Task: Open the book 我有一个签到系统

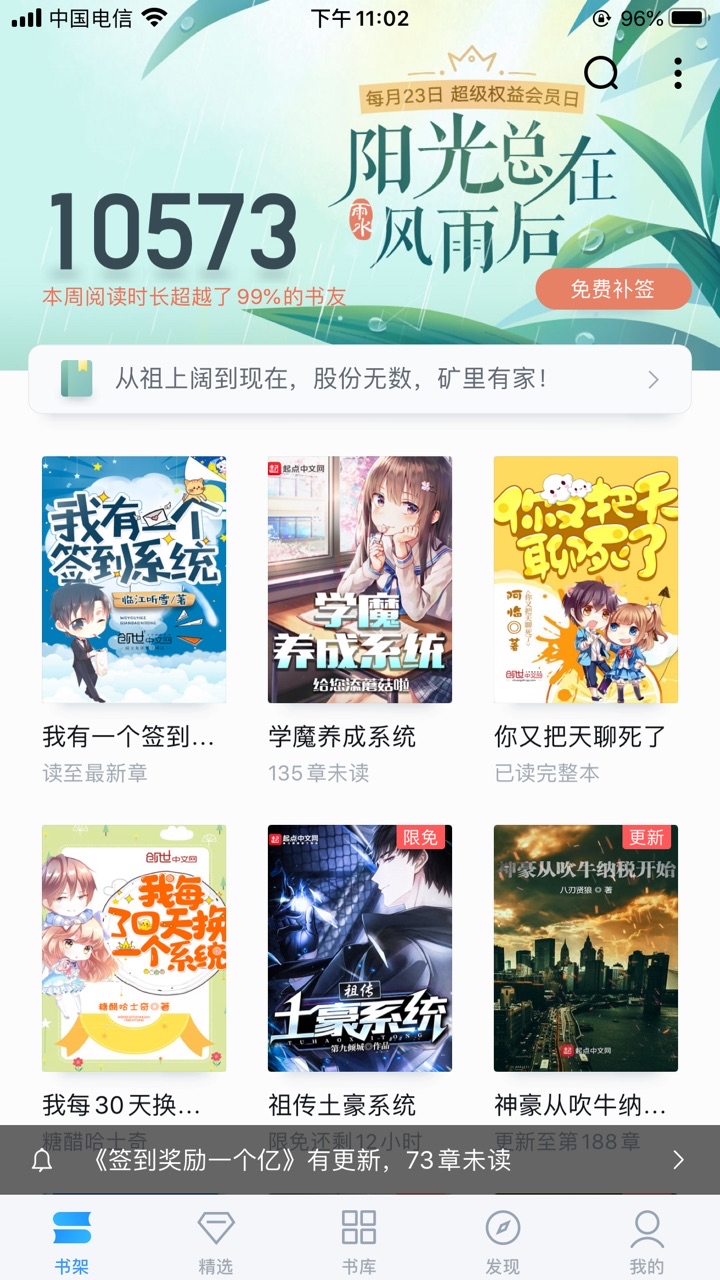Action: [134, 580]
